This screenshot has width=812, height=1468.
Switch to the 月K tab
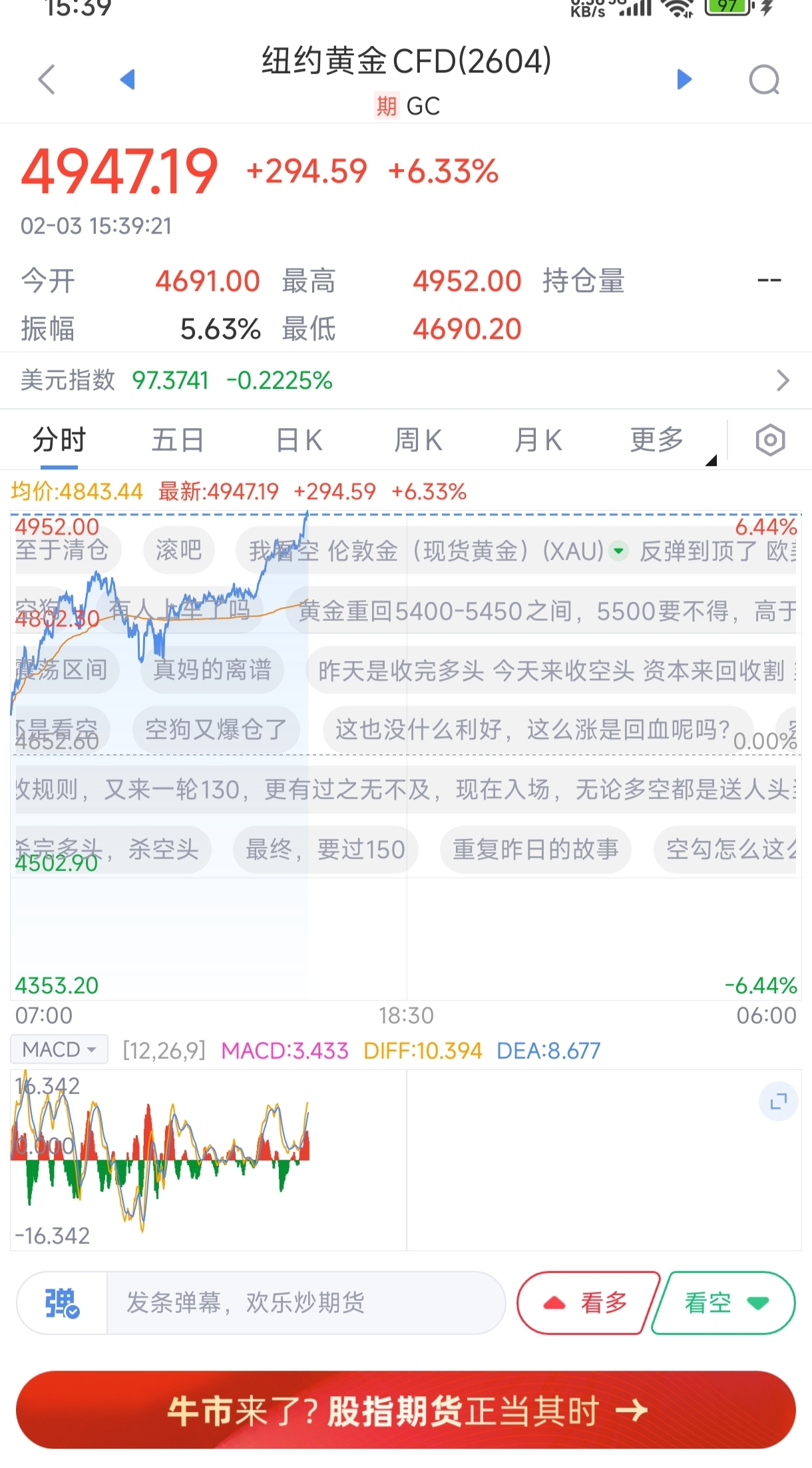(538, 440)
